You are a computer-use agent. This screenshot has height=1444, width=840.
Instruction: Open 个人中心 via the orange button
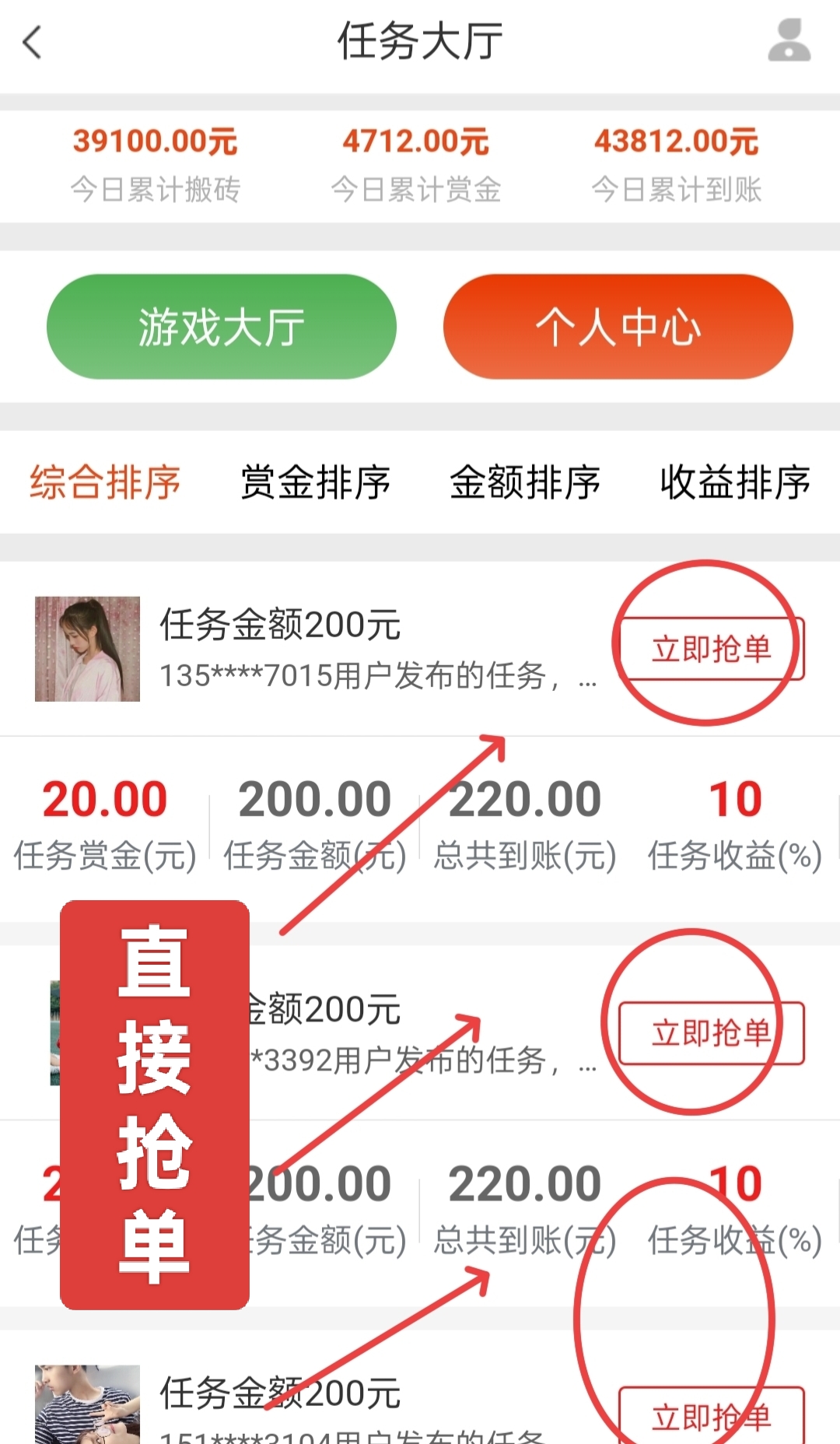[618, 328]
